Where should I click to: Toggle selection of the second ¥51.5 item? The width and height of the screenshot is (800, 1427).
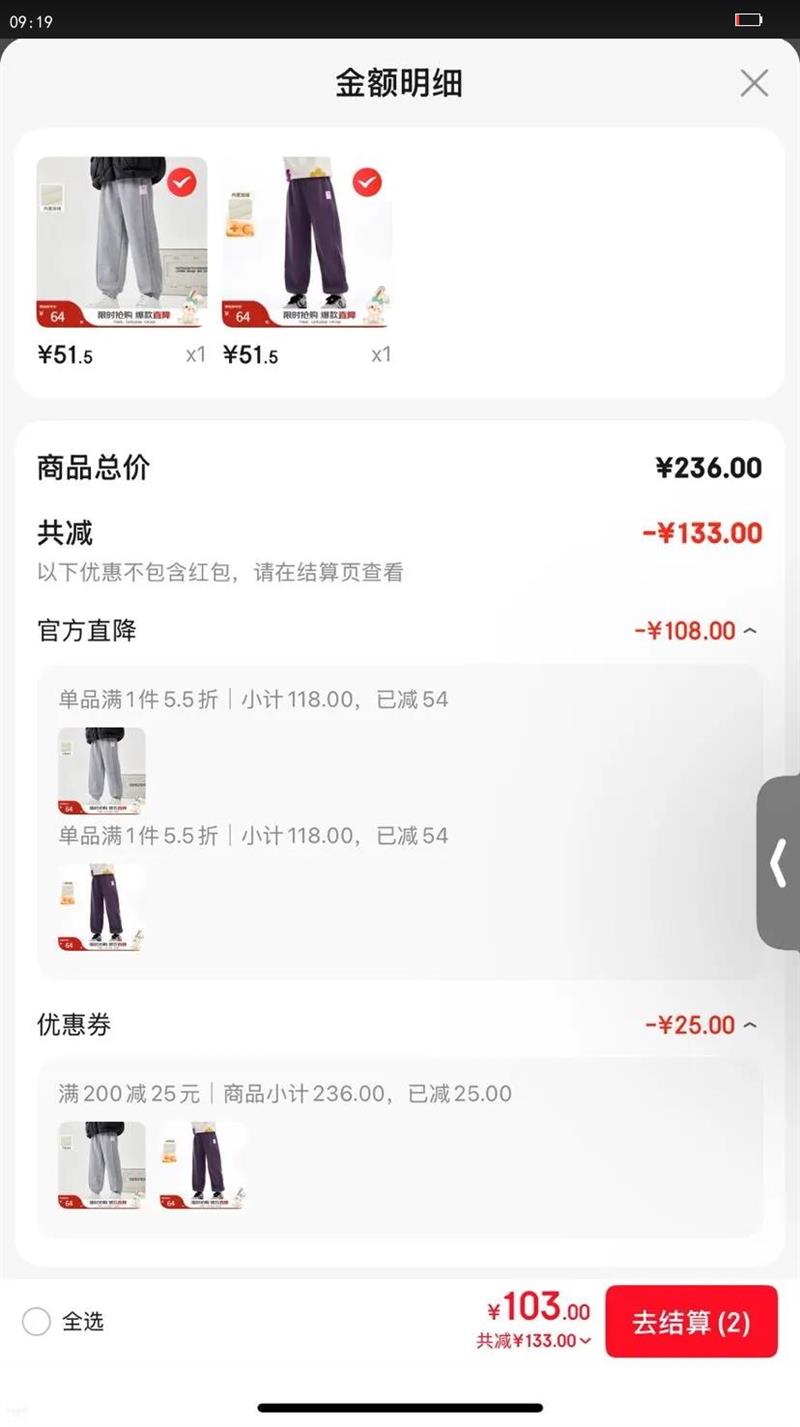306,240
